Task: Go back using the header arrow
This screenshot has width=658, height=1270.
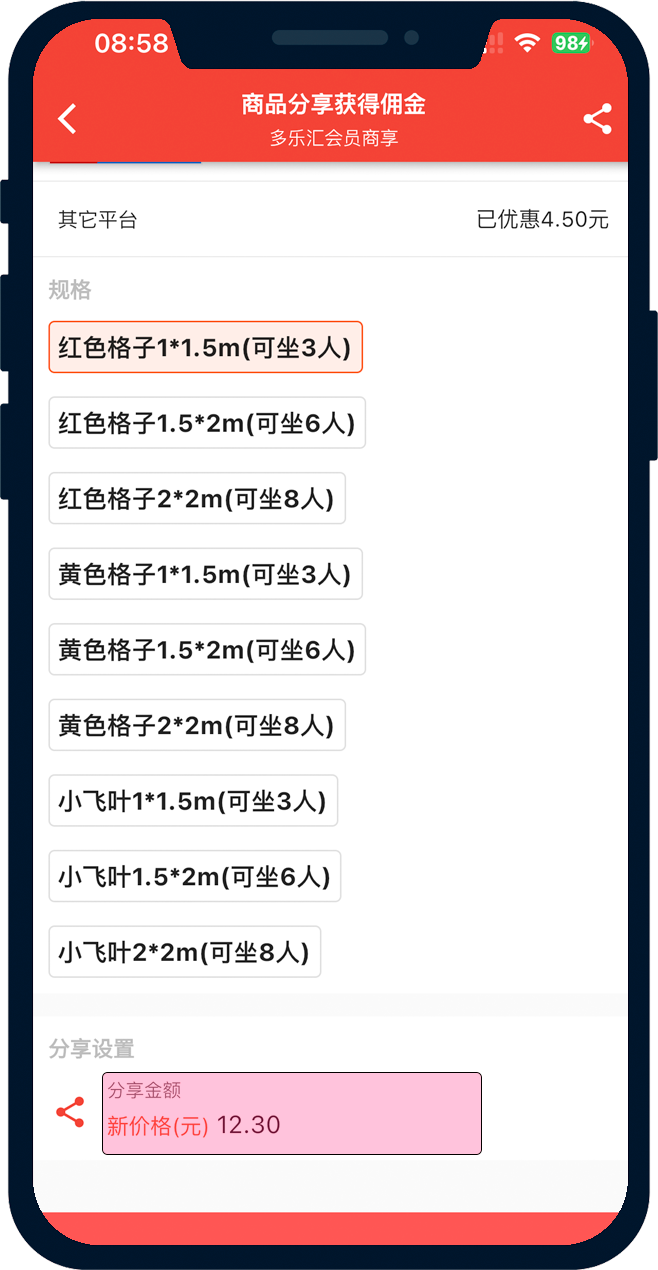Action: tap(67, 119)
